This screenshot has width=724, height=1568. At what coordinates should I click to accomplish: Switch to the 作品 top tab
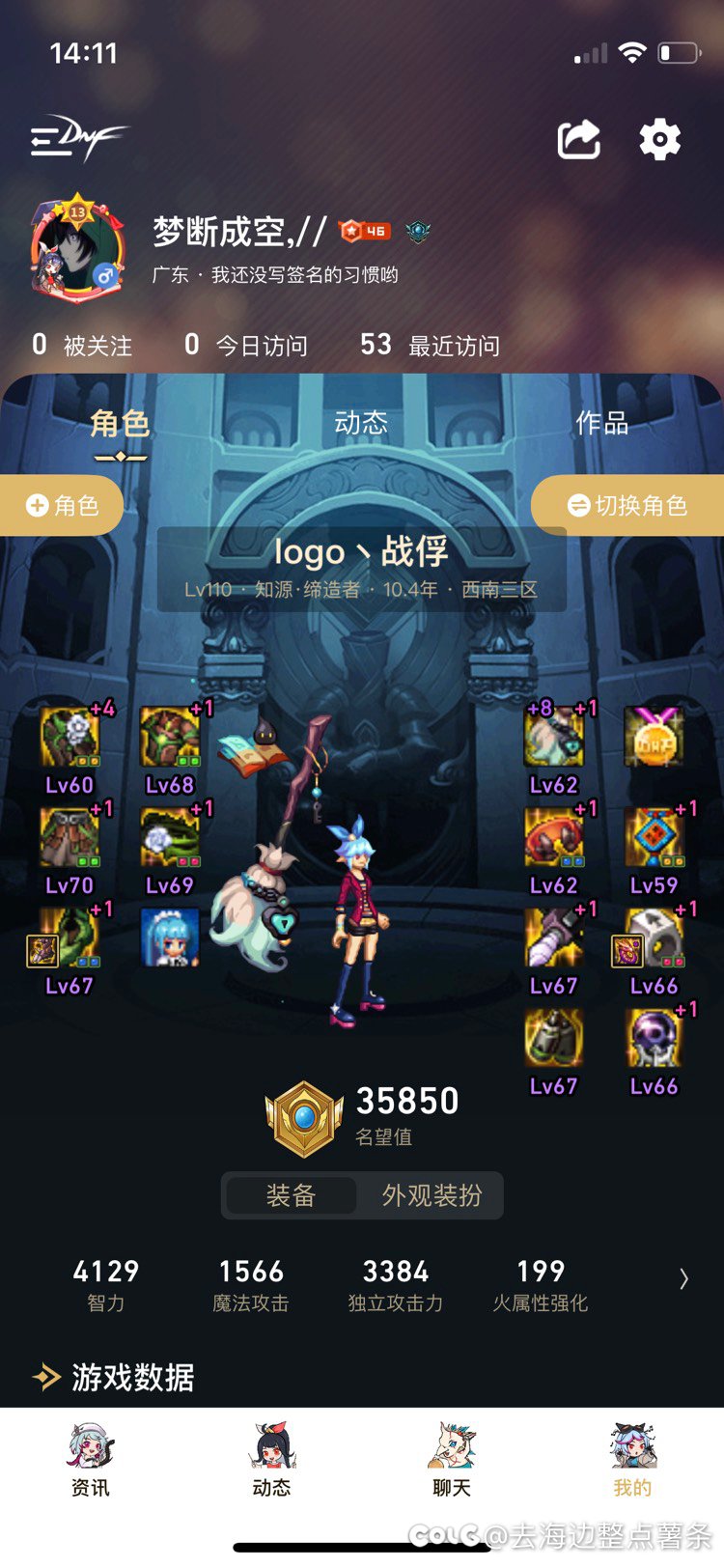coord(601,423)
